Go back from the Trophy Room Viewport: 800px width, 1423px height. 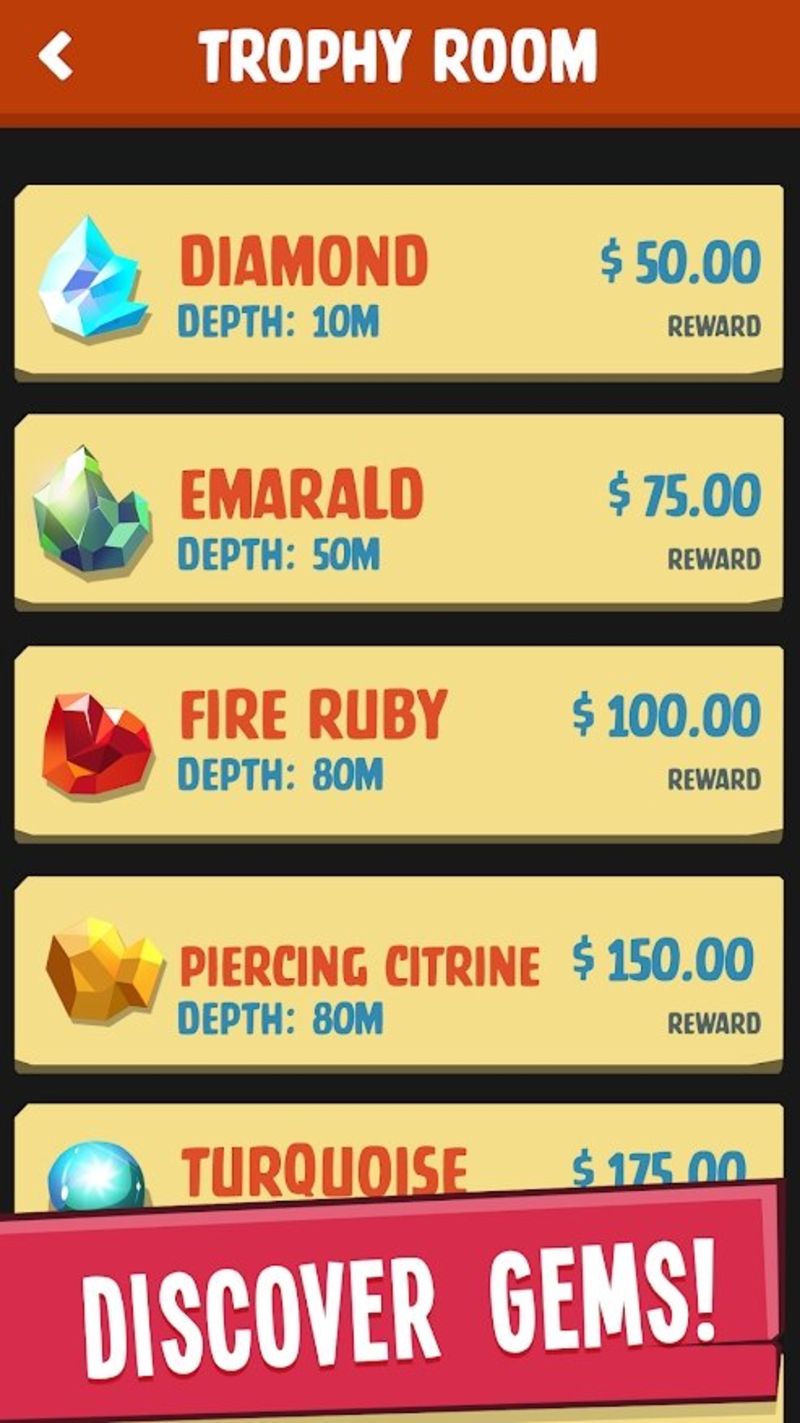point(56,56)
